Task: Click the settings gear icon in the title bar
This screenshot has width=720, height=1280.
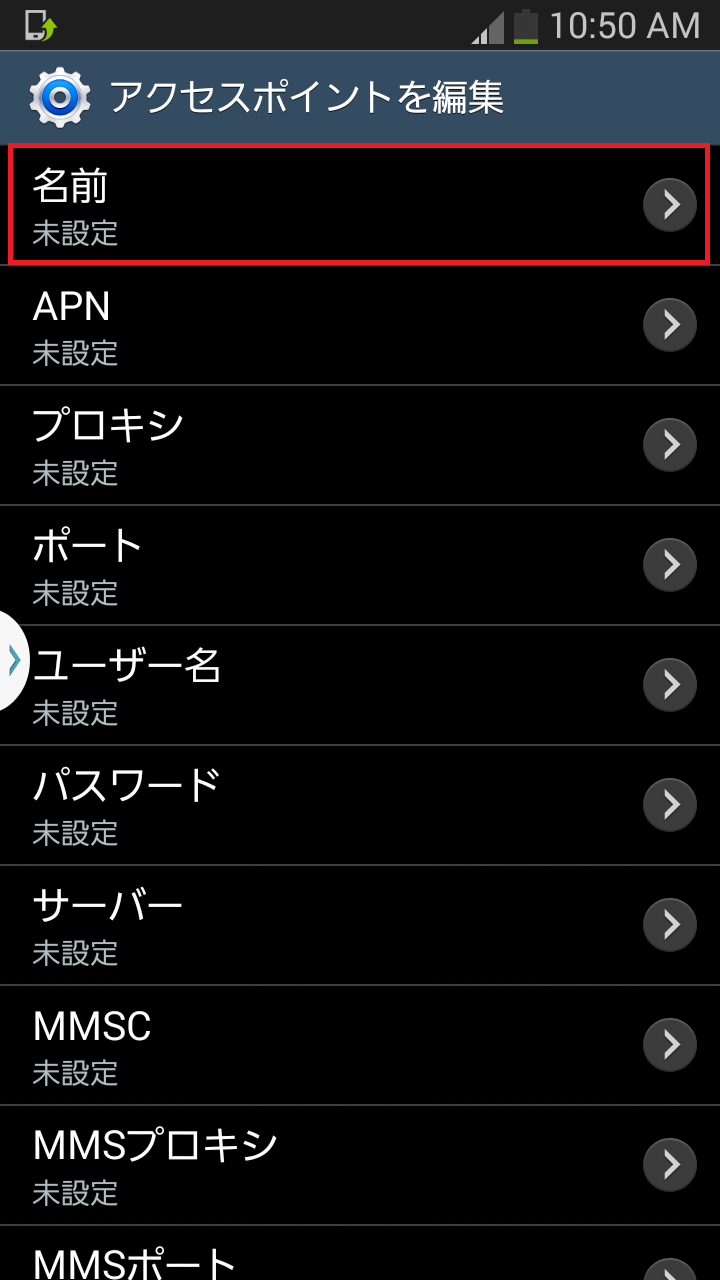Action: point(58,96)
